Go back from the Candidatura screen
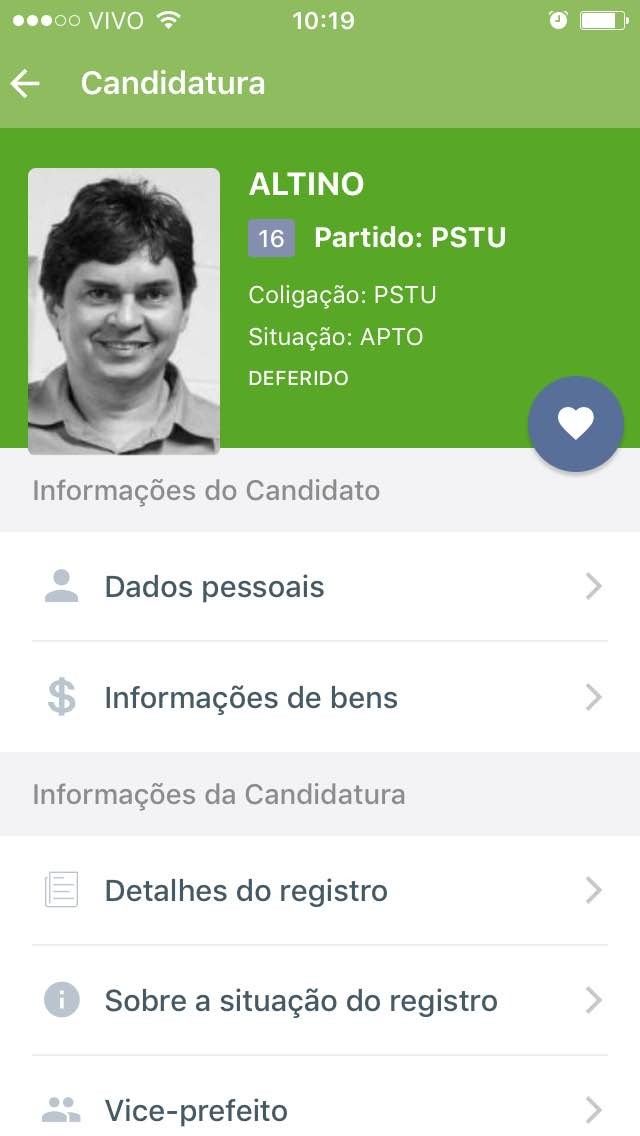640x1136 pixels. (26, 84)
